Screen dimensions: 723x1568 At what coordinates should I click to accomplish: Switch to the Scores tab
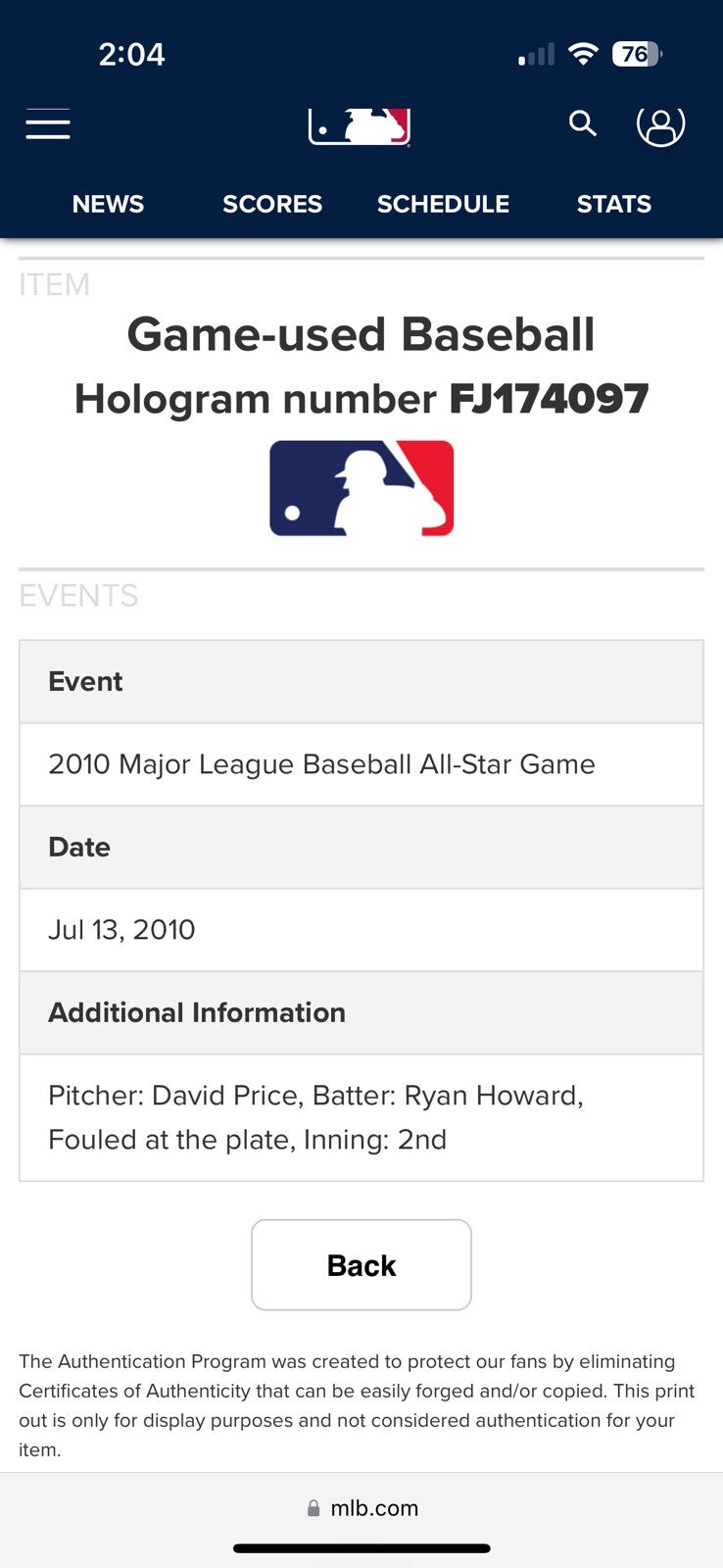272,204
